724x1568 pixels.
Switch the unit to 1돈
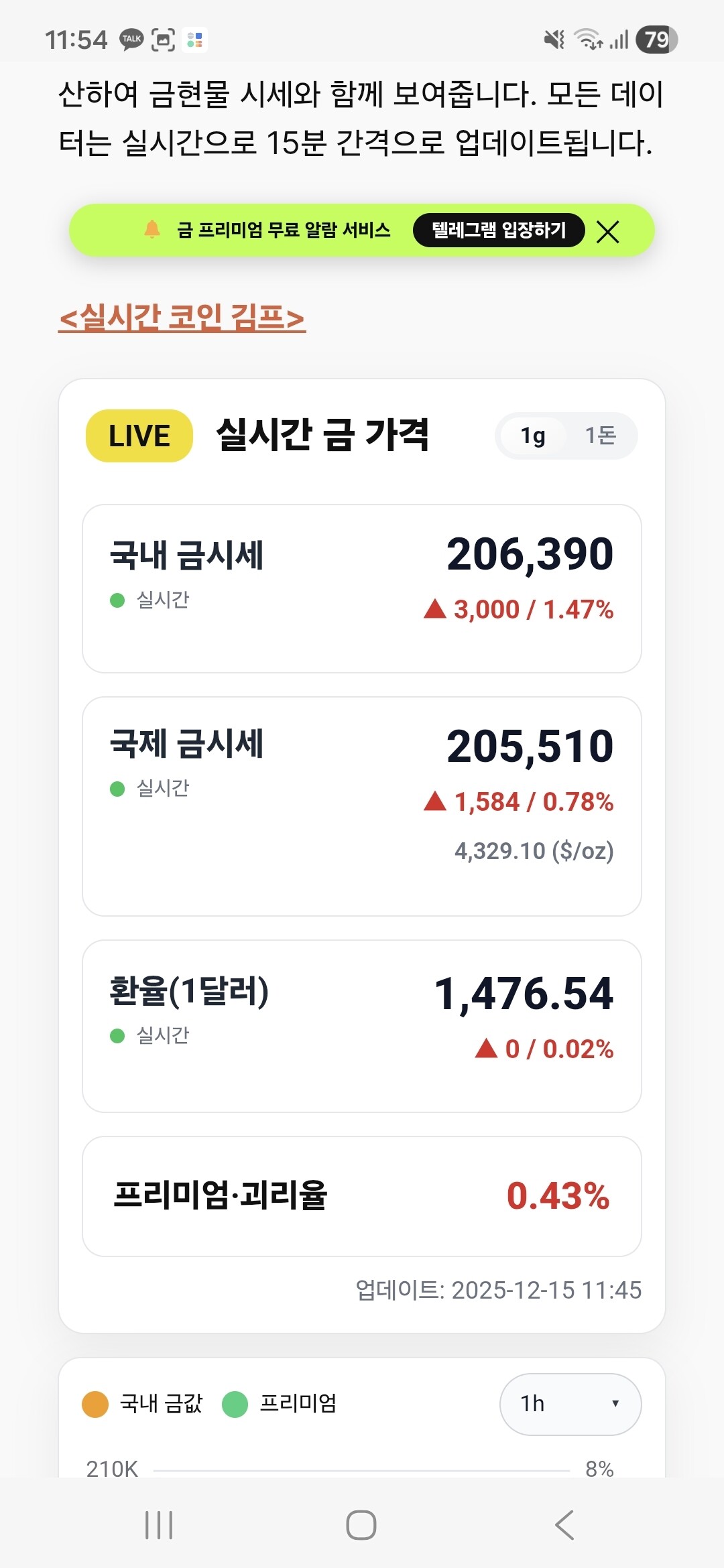point(600,436)
